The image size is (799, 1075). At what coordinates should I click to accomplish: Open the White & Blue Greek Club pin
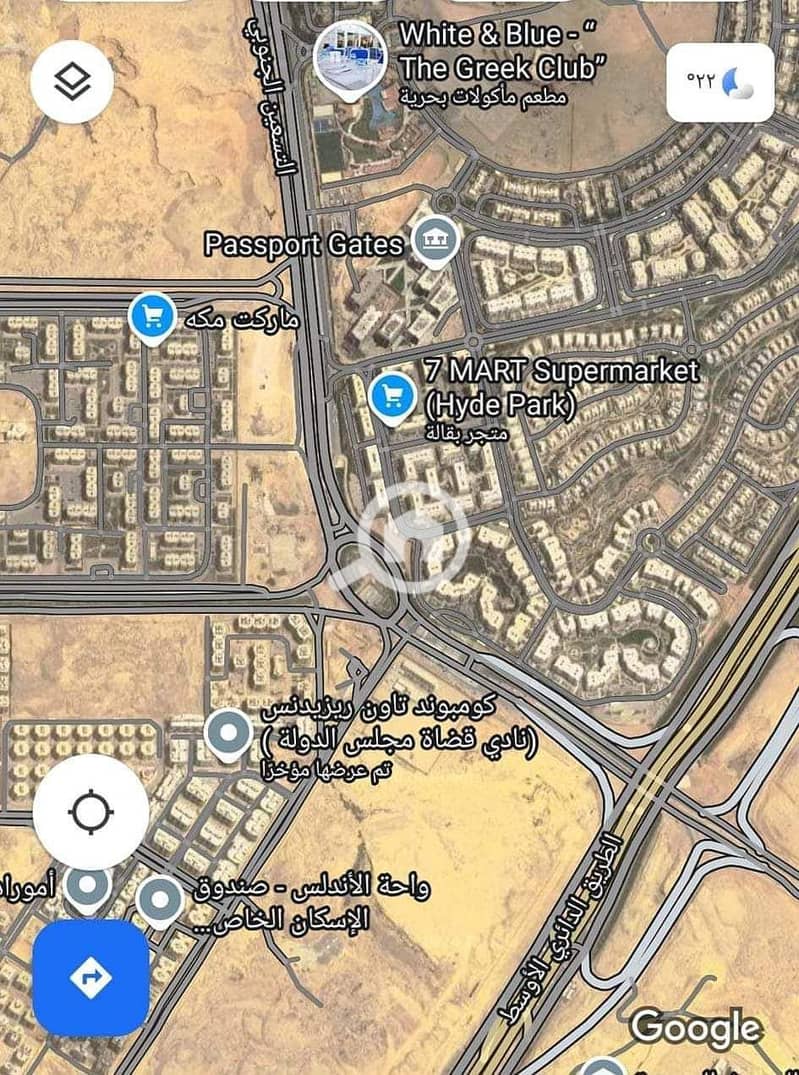tap(350, 58)
